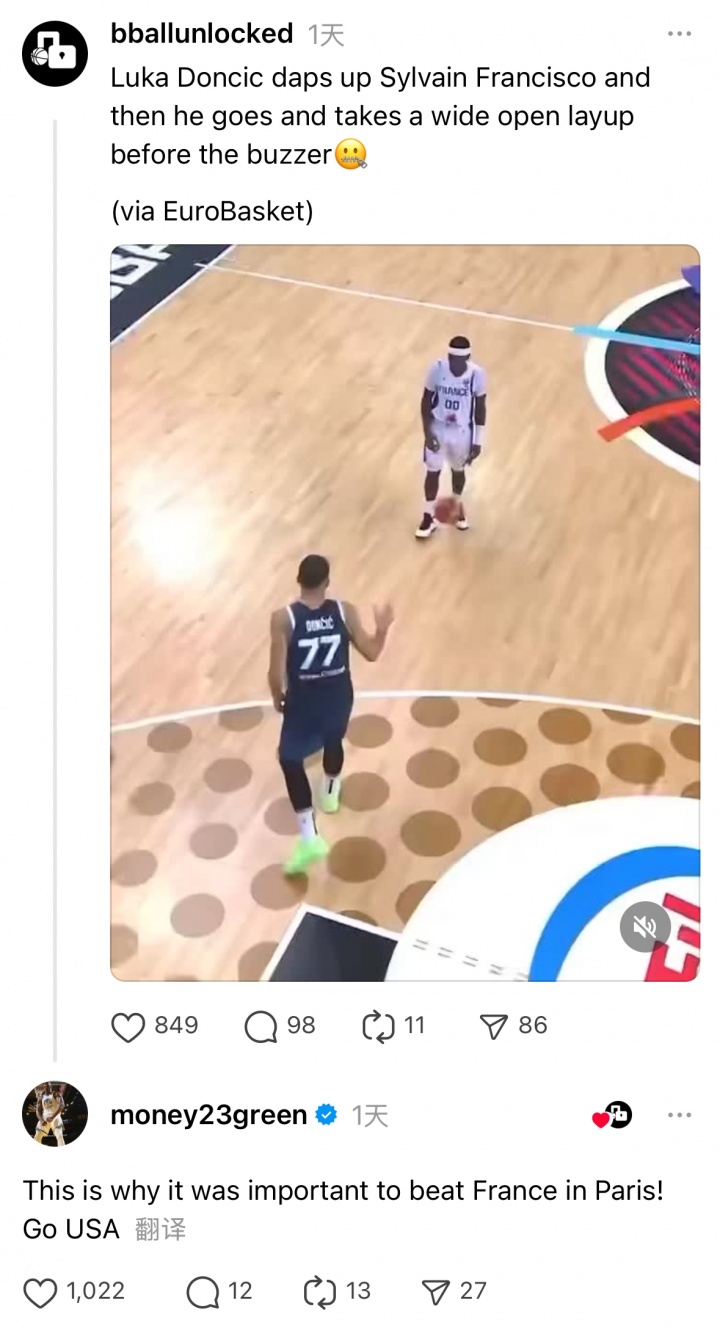Image resolution: width=720 pixels, height=1336 pixels.
Task: Open money23green profile picture
Action: click(x=55, y=1114)
